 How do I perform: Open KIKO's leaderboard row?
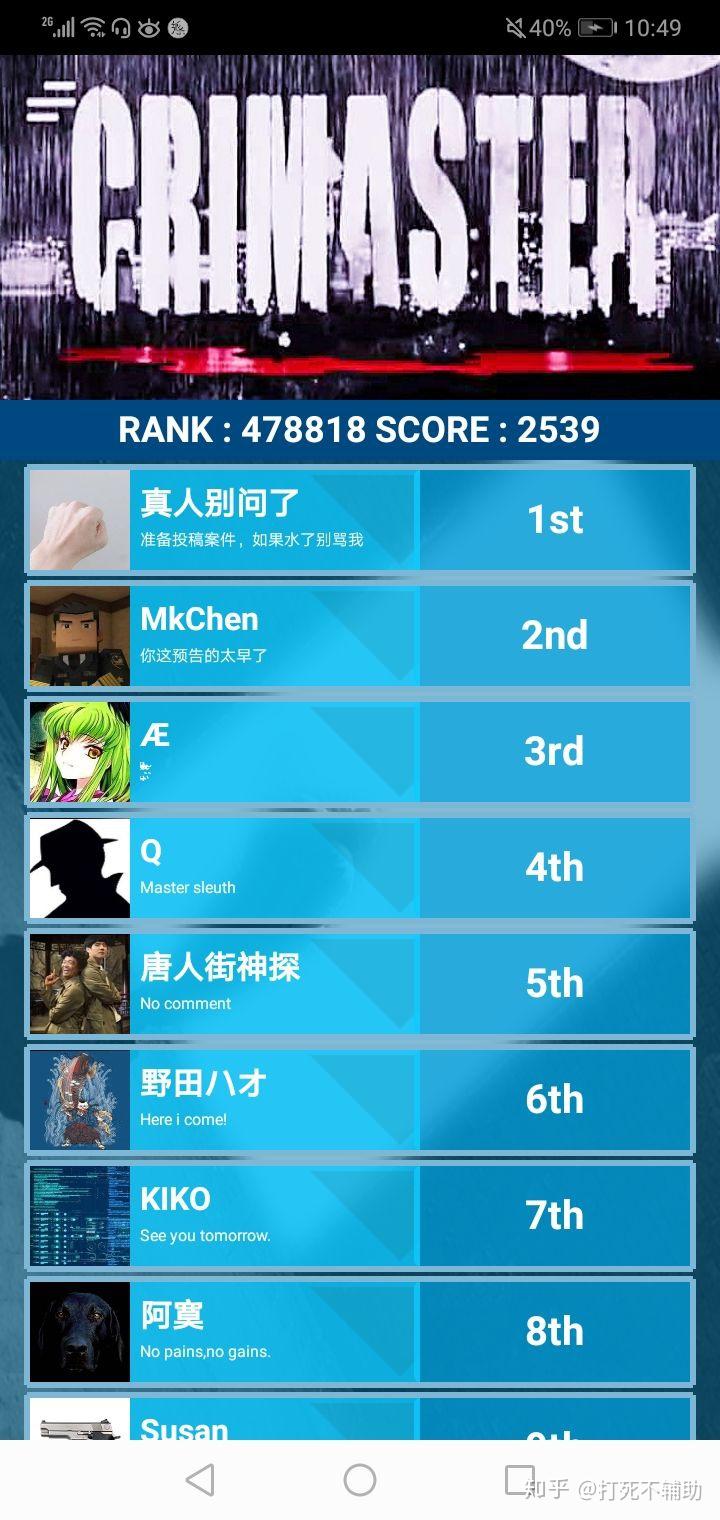[360, 1216]
